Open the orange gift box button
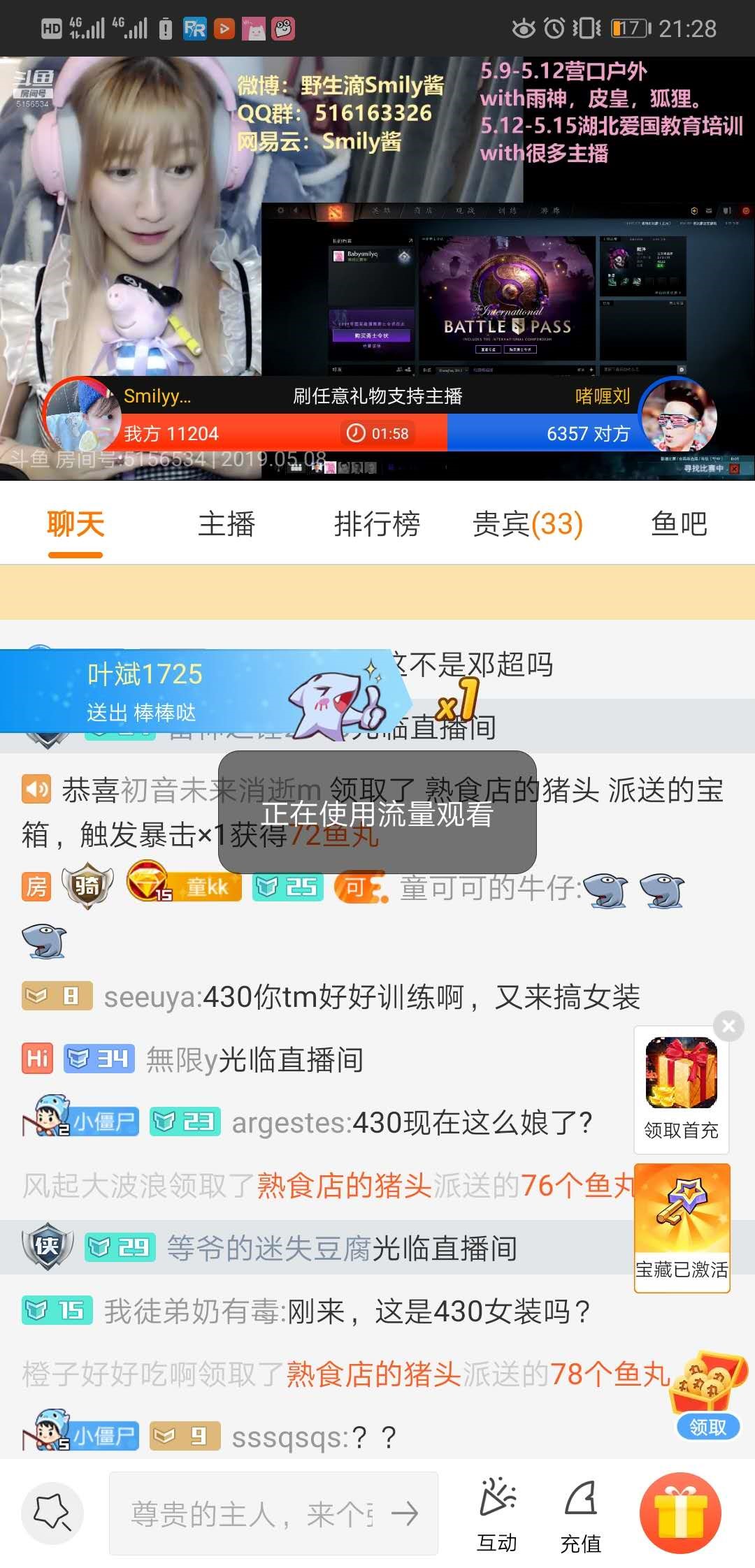Screen dimensions: 755x1568 (679, 1514)
